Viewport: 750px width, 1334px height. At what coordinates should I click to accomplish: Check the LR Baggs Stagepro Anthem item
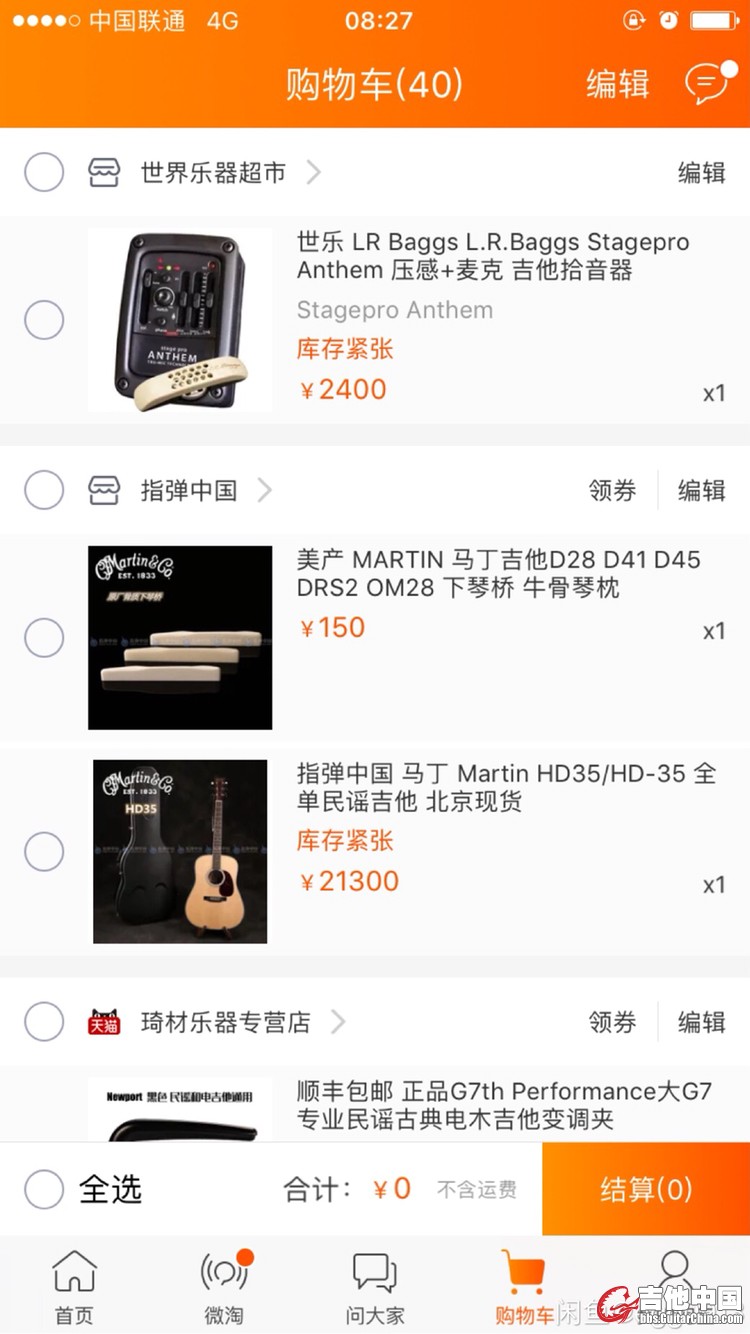point(44,320)
